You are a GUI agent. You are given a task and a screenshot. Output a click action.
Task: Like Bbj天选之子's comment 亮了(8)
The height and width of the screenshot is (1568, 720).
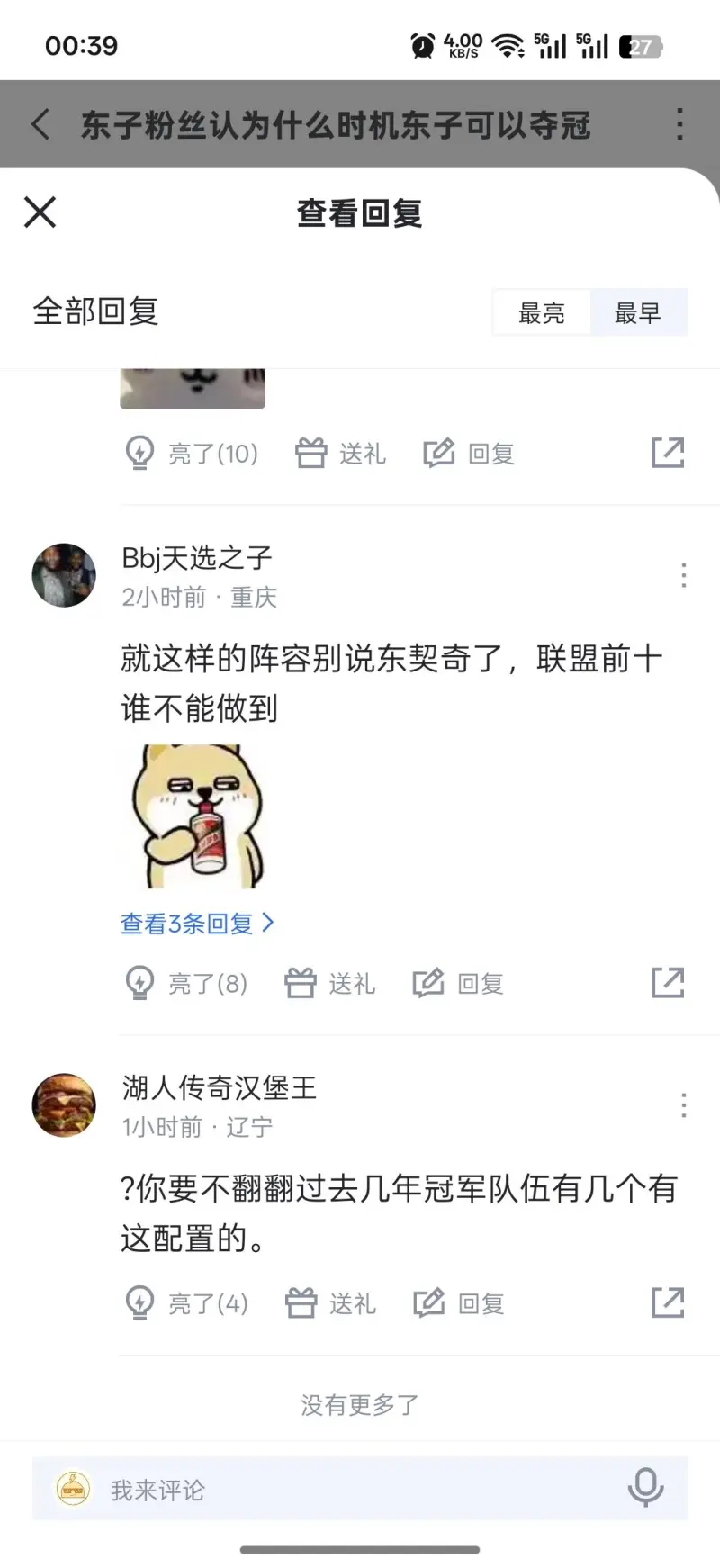click(x=187, y=983)
